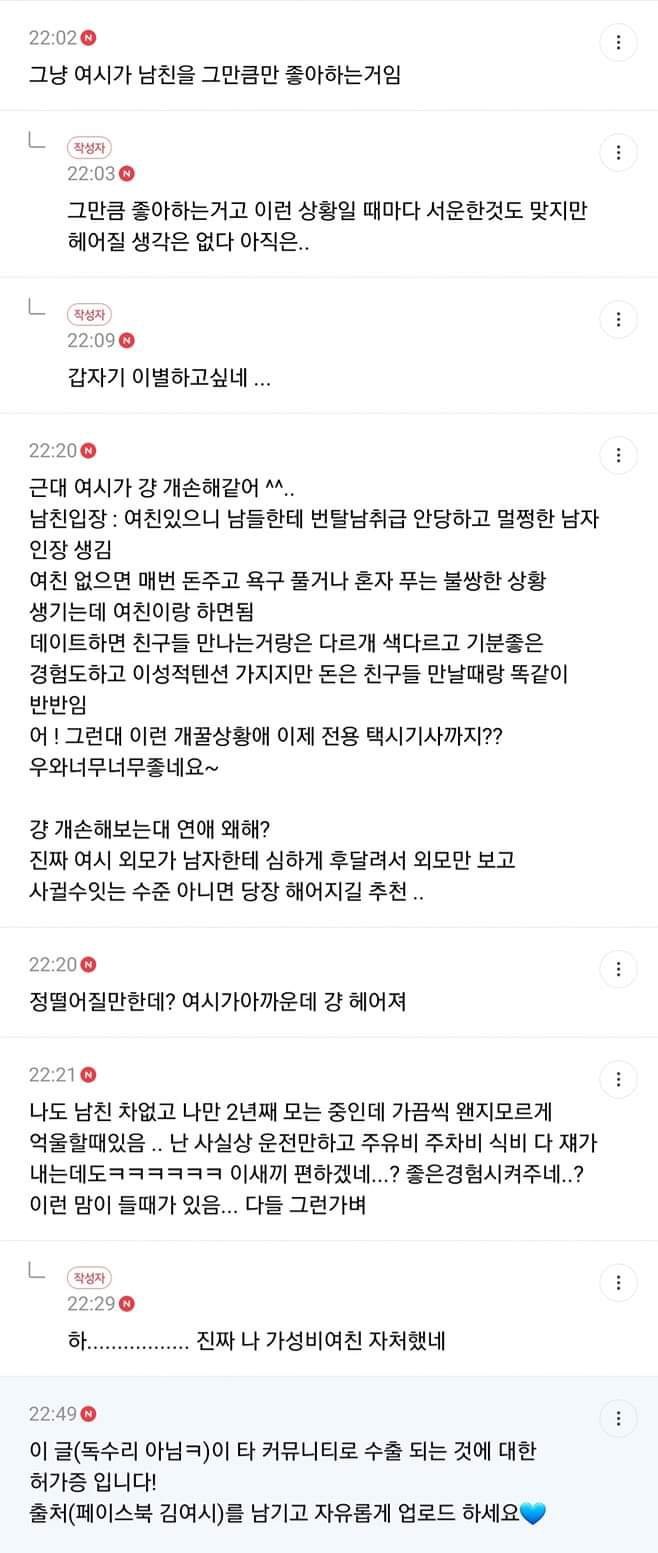Open the more options menu on the 22:49 허가증 comment

pos(619,1418)
